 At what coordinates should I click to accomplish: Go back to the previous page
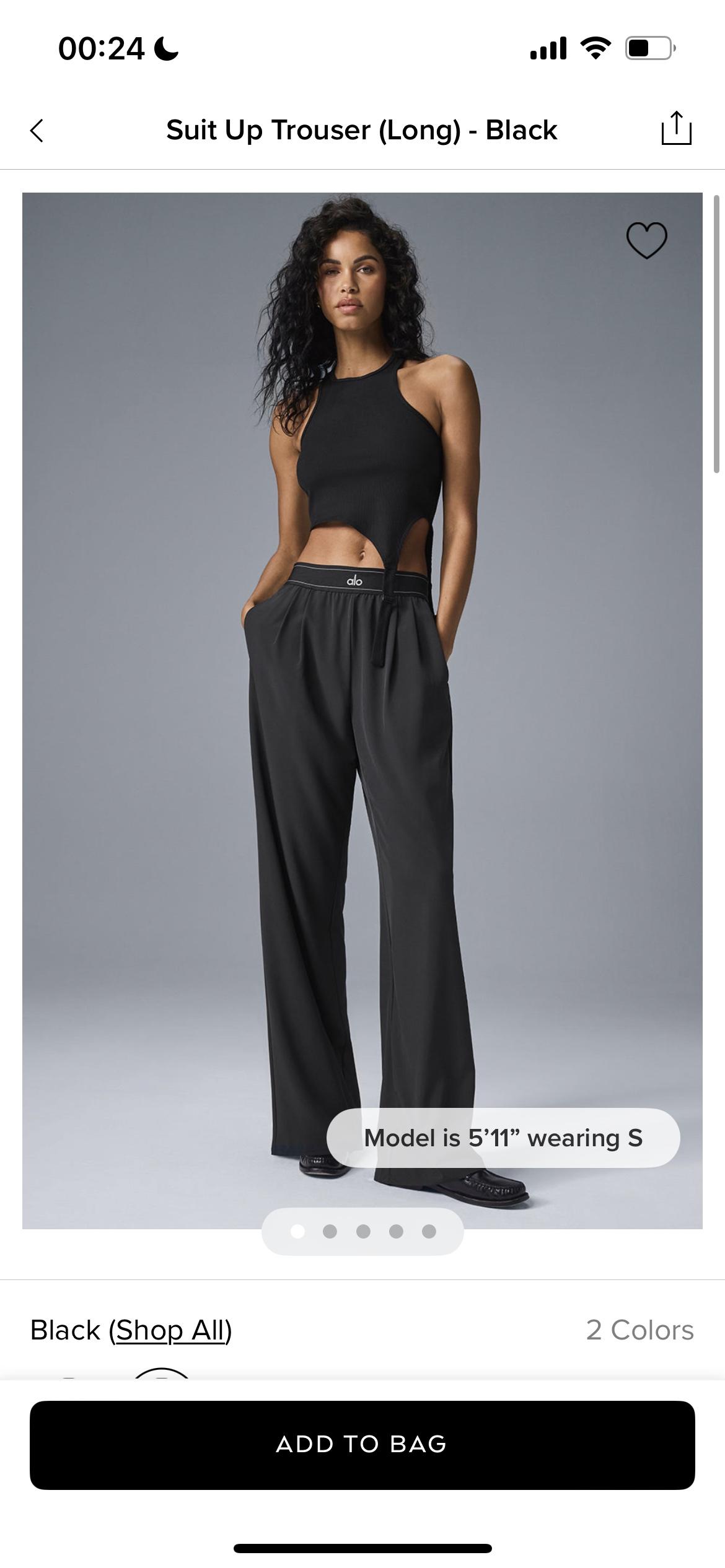37,131
